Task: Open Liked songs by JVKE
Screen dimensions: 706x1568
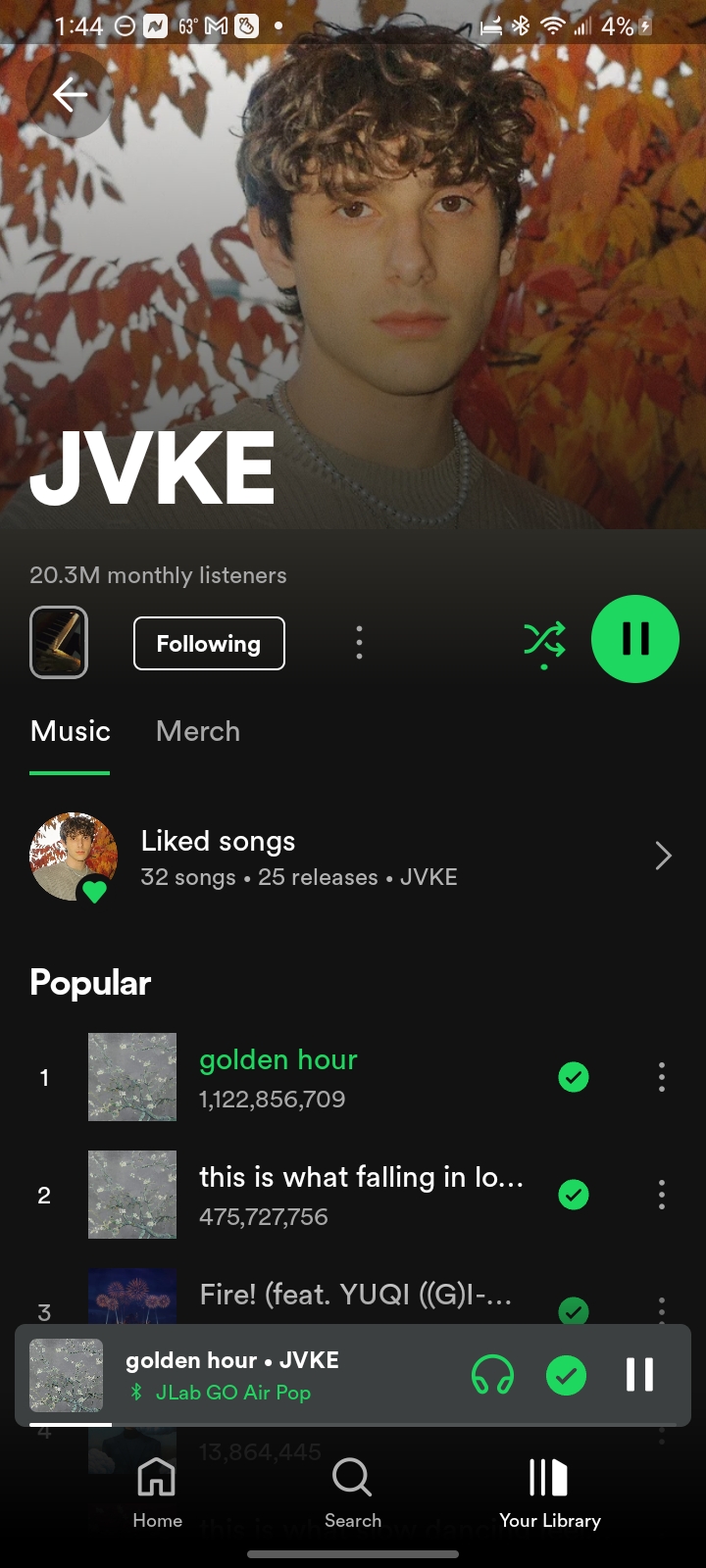Action: point(351,857)
